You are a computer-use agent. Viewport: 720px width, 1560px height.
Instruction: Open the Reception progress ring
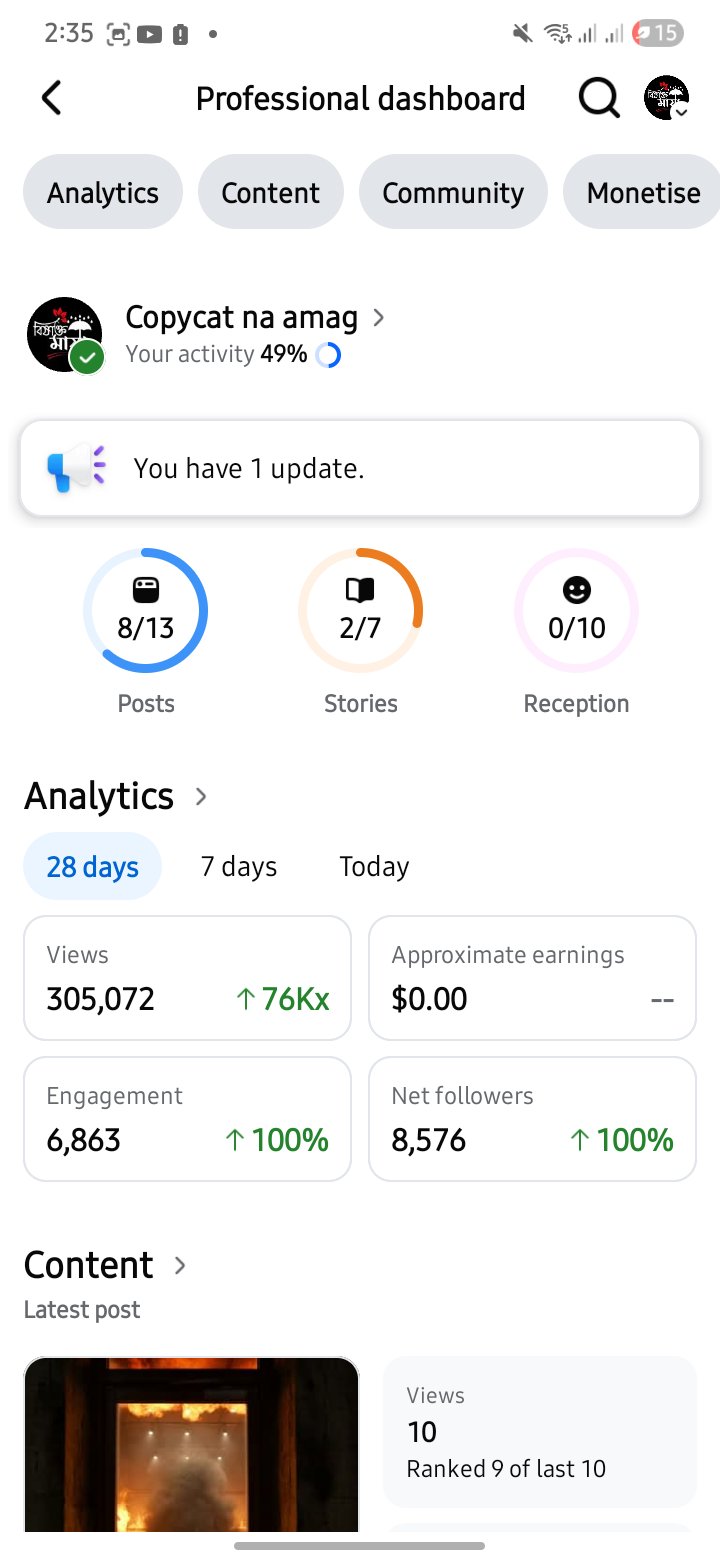coord(576,610)
